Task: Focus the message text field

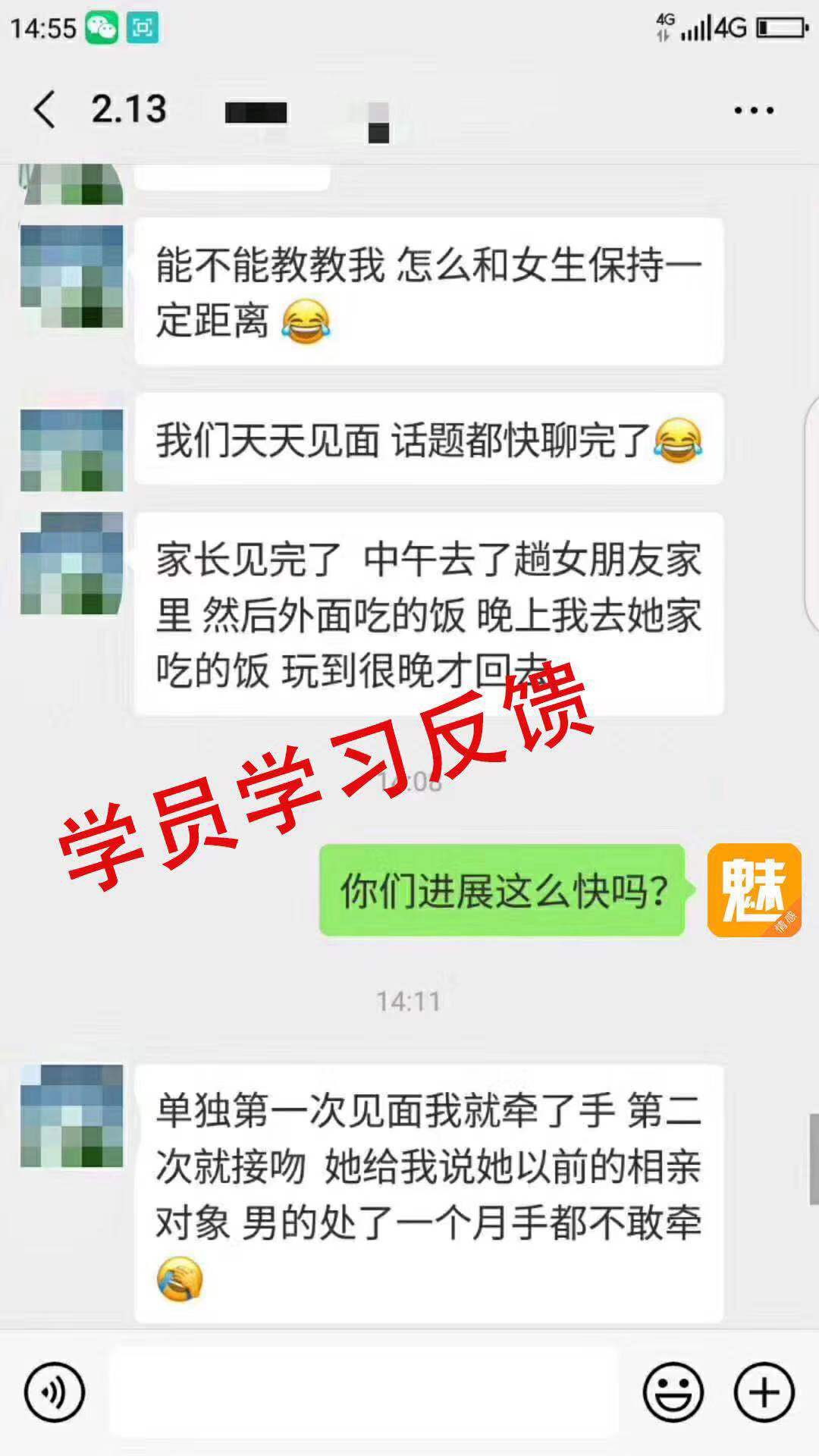Action: [364, 1392]
